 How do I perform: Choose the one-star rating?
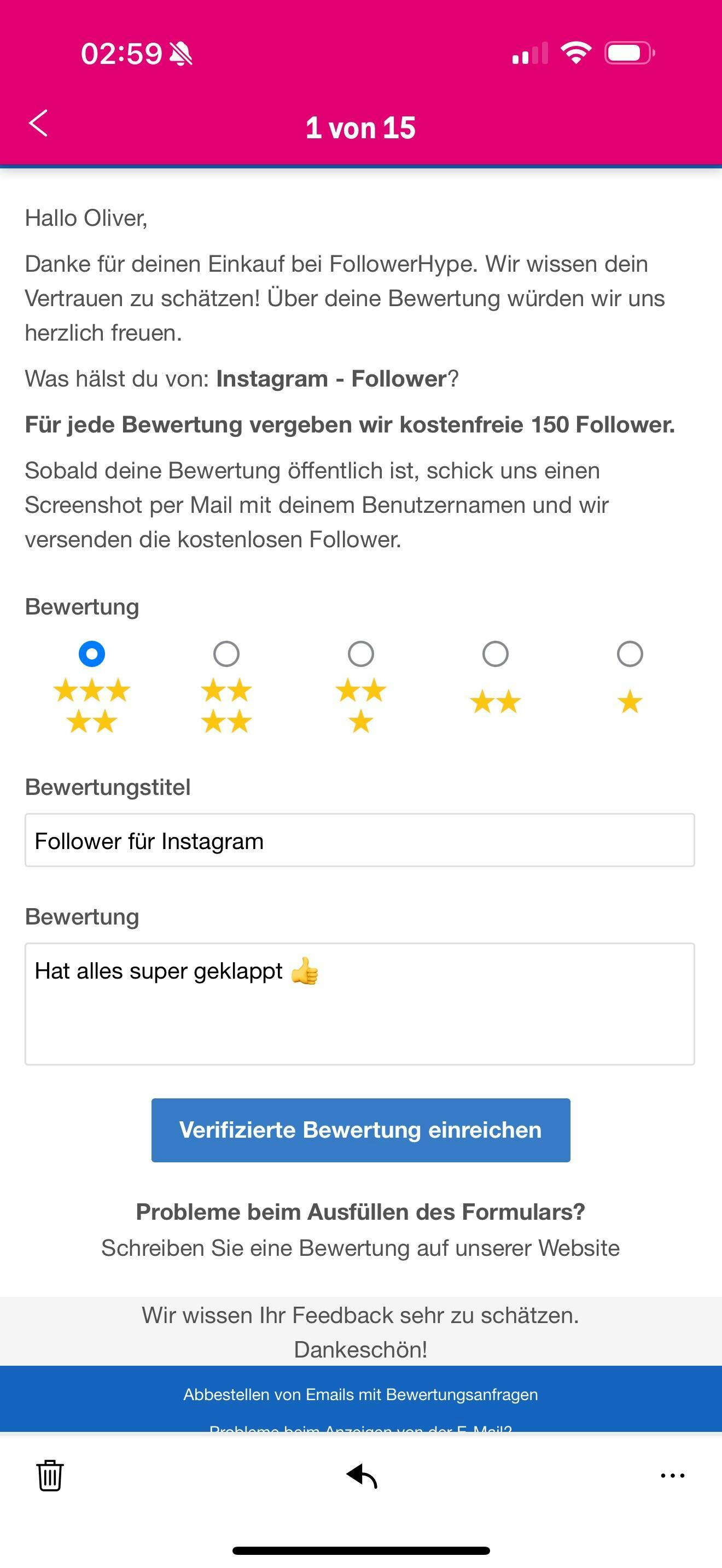(x=630, y=654)
